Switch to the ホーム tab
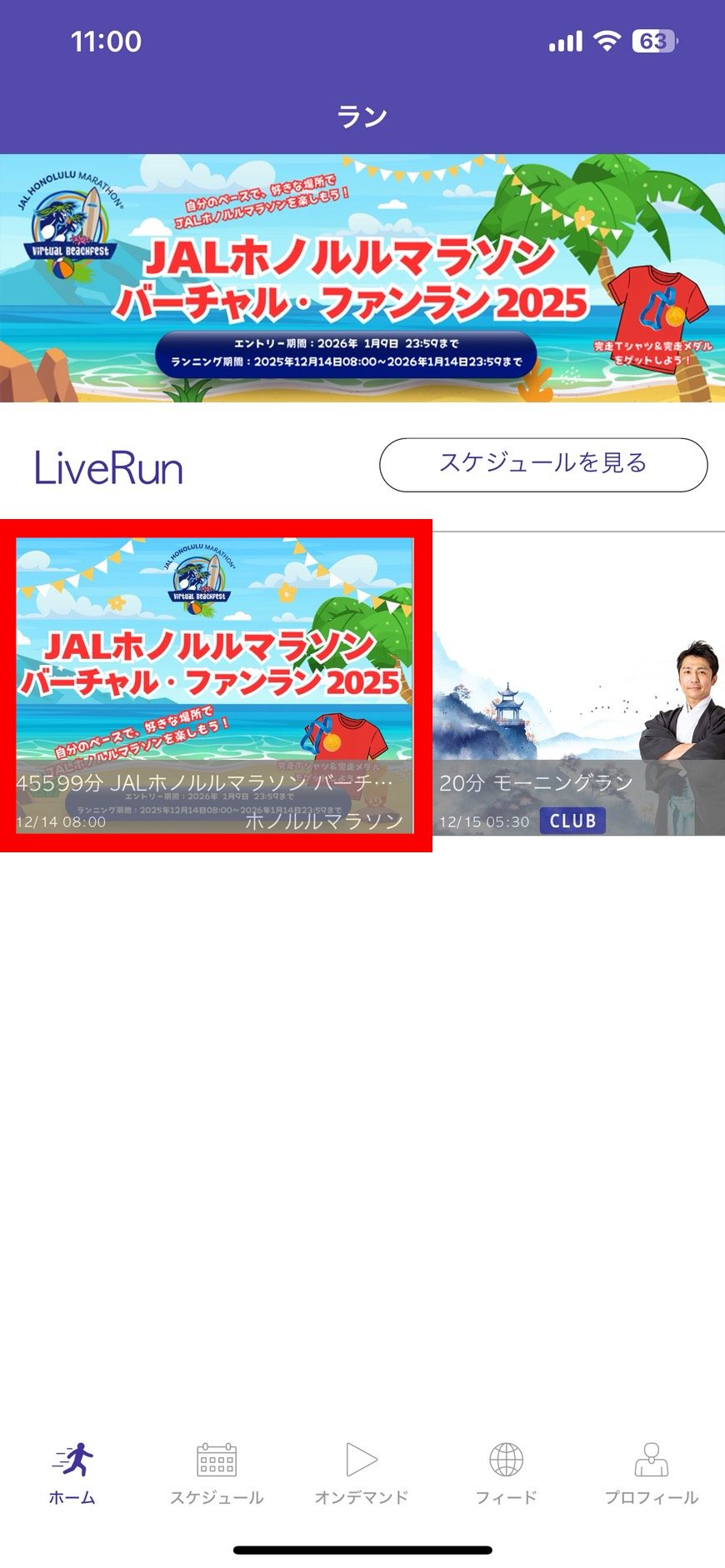The width and height of the screenshot is (725, 1568). [72, 1475]
